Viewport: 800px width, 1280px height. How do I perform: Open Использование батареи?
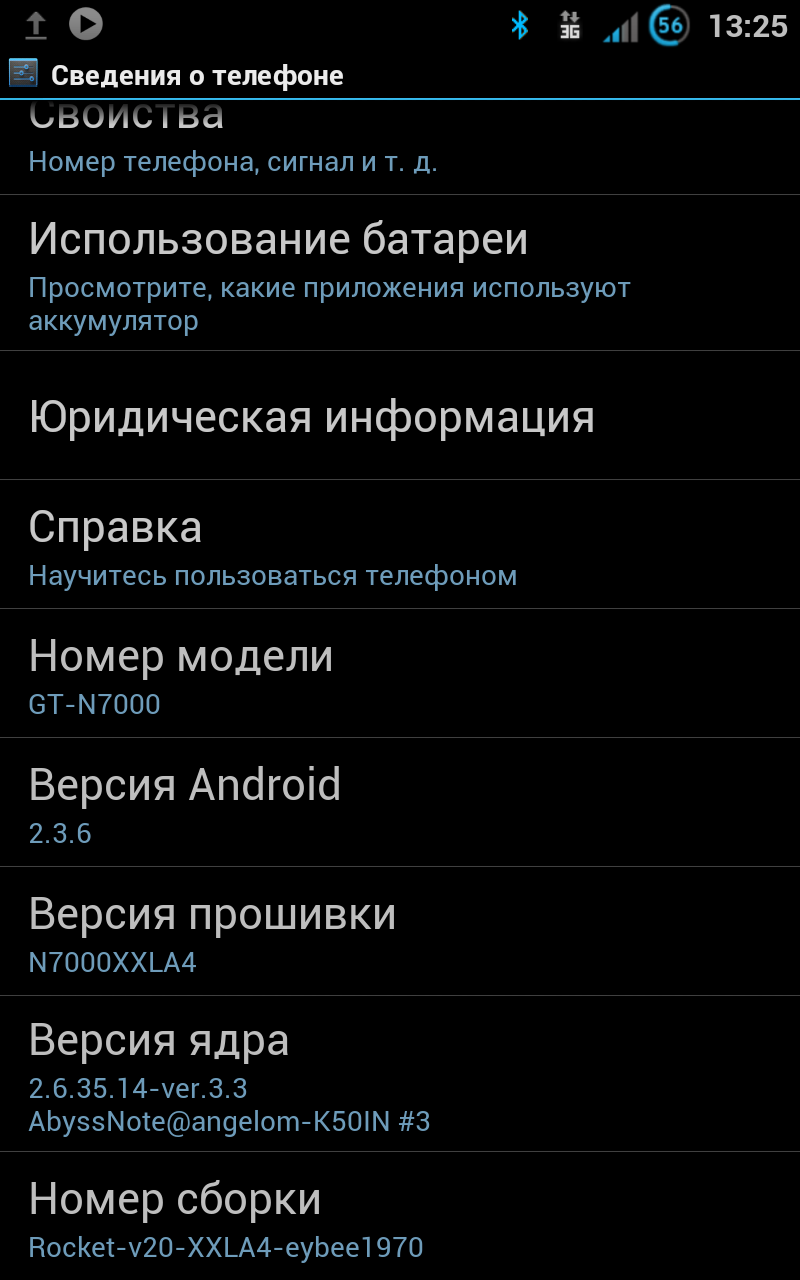pos(400,272)
